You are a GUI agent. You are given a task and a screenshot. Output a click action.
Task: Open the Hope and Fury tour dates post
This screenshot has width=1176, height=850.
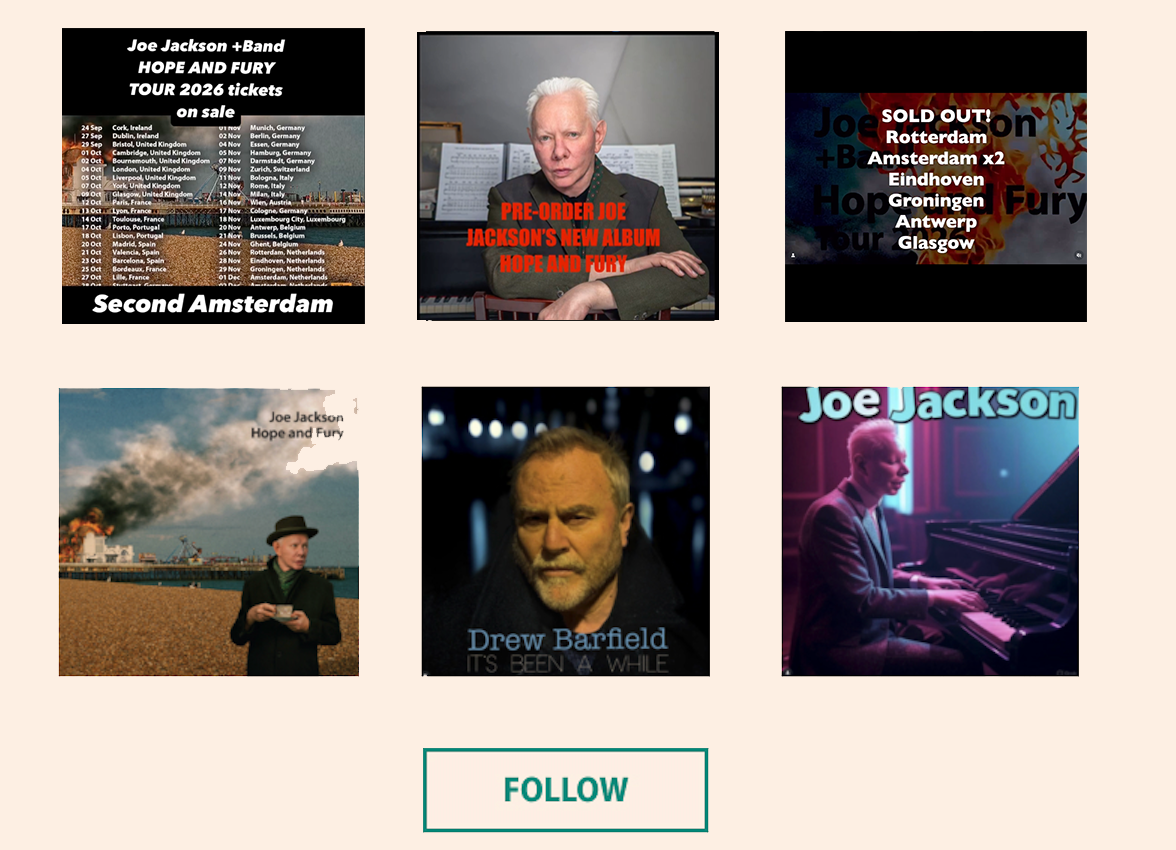(x=213, y=176)
